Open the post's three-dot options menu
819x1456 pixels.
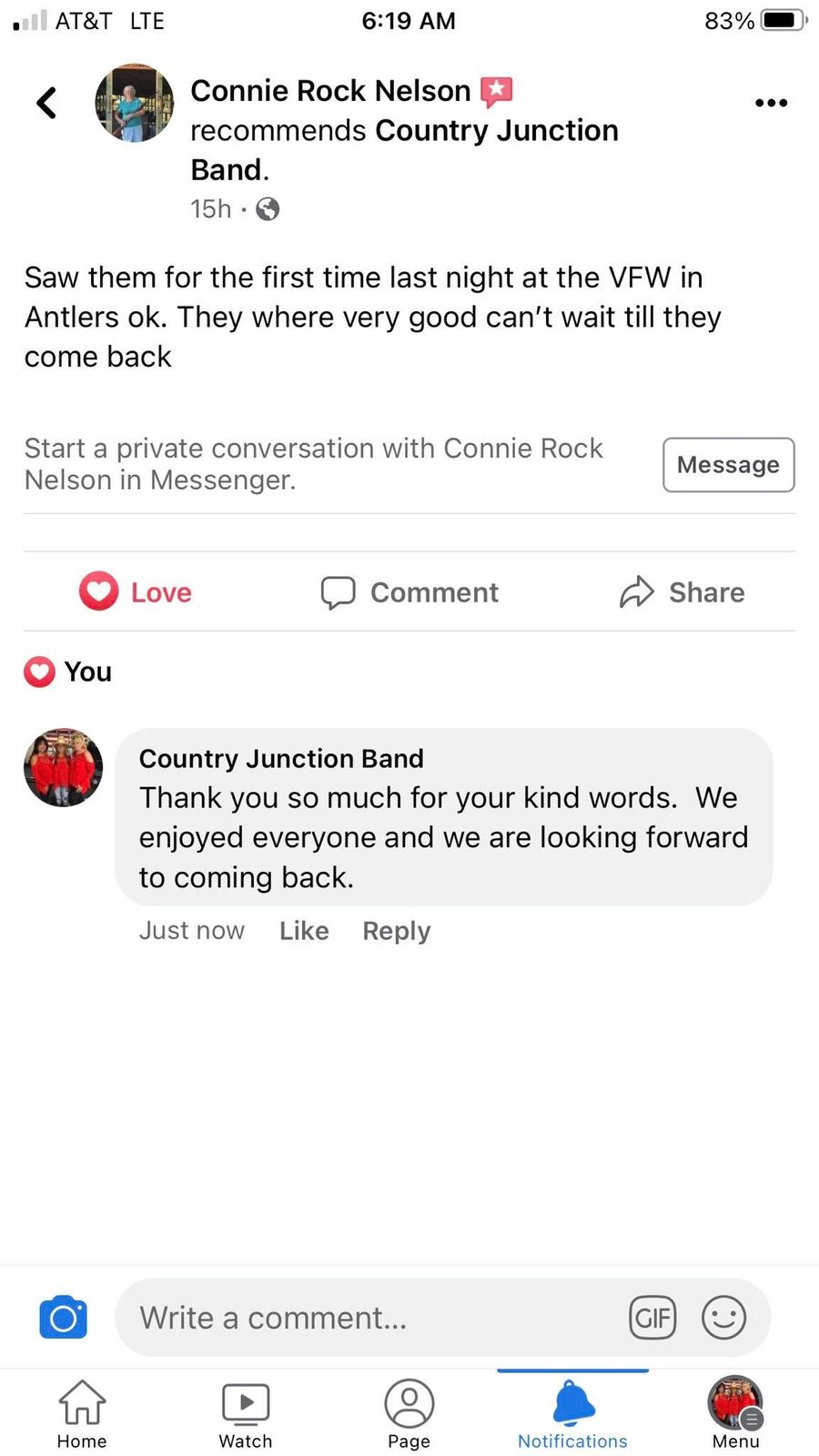[x=771, y=103]
